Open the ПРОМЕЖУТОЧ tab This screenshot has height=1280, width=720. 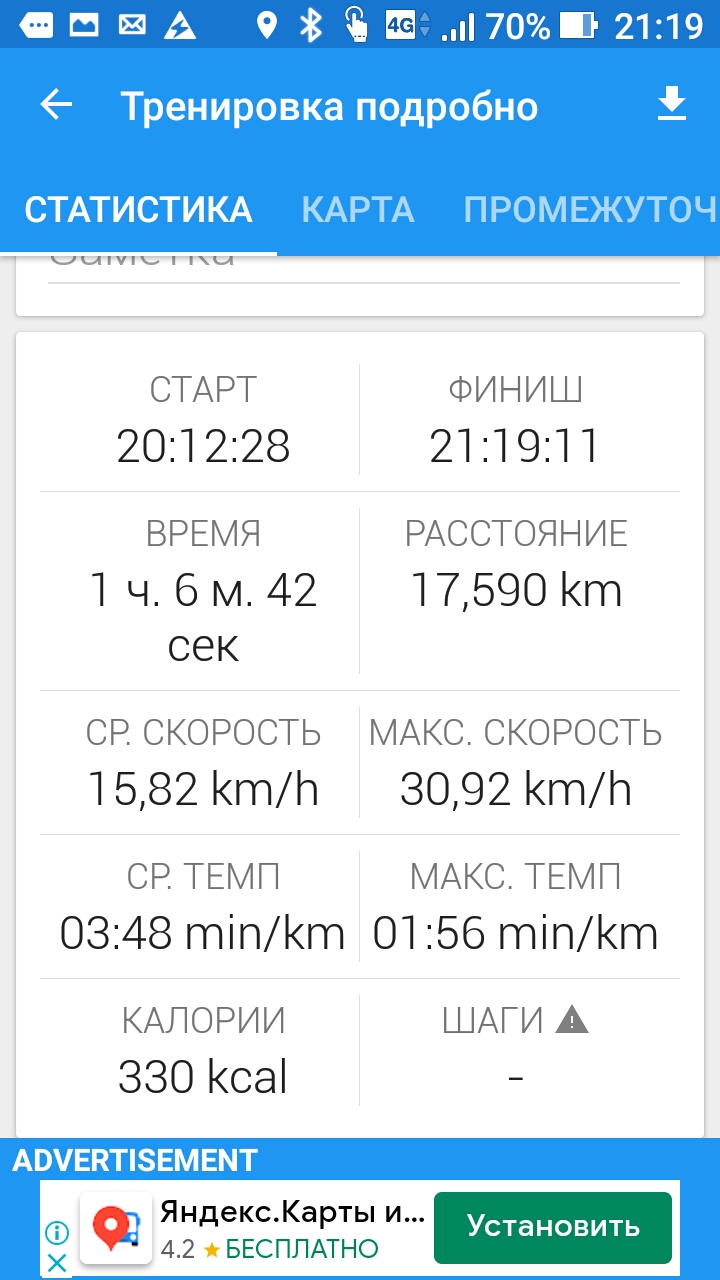pyautogui.click(x=590, y=210)
